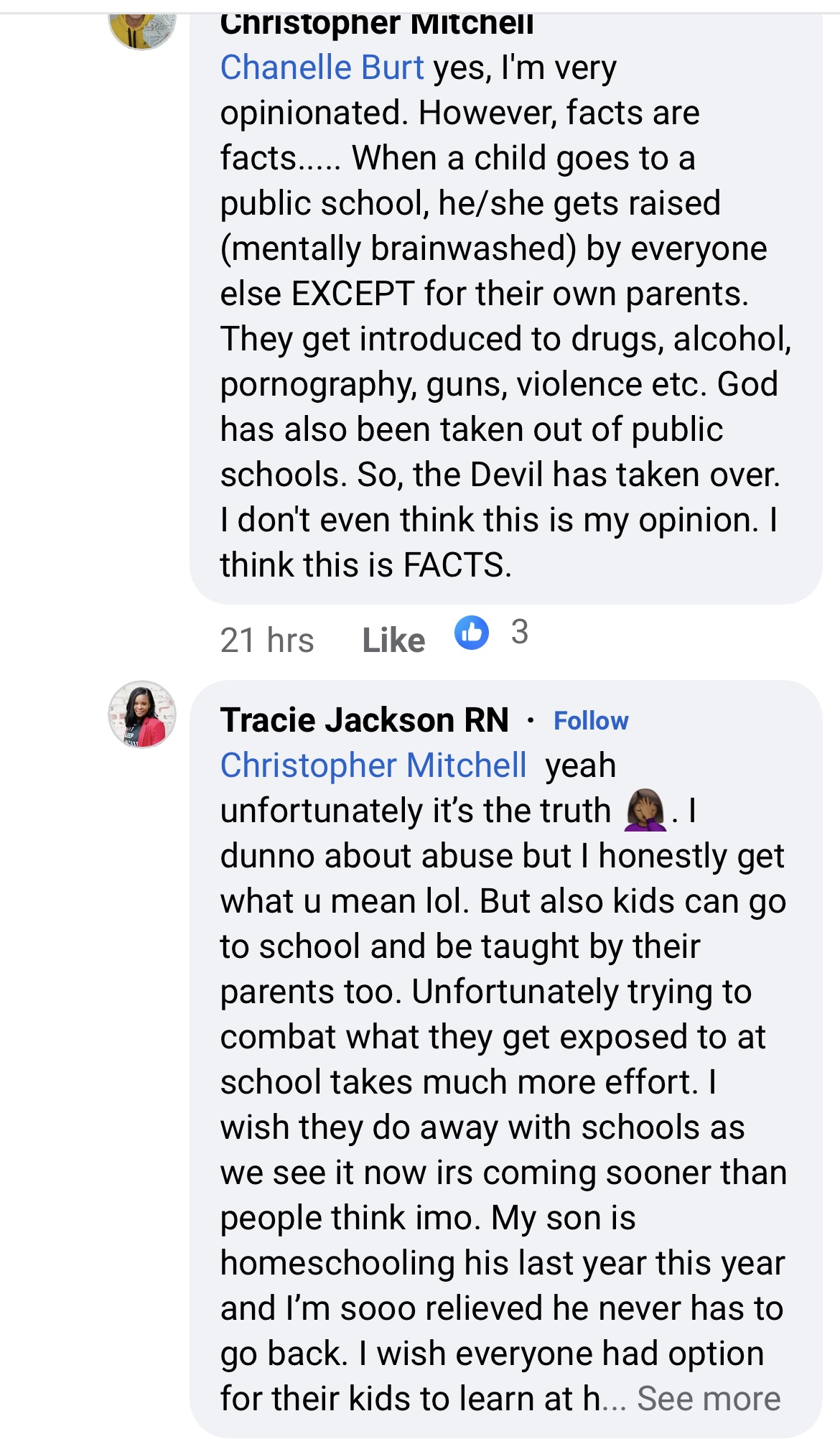The width and height of the screenshot is (840, 1439).
Task: Open Tracie Jackson RN's name link
Action: pyautogui.click(x=364, y=720)
